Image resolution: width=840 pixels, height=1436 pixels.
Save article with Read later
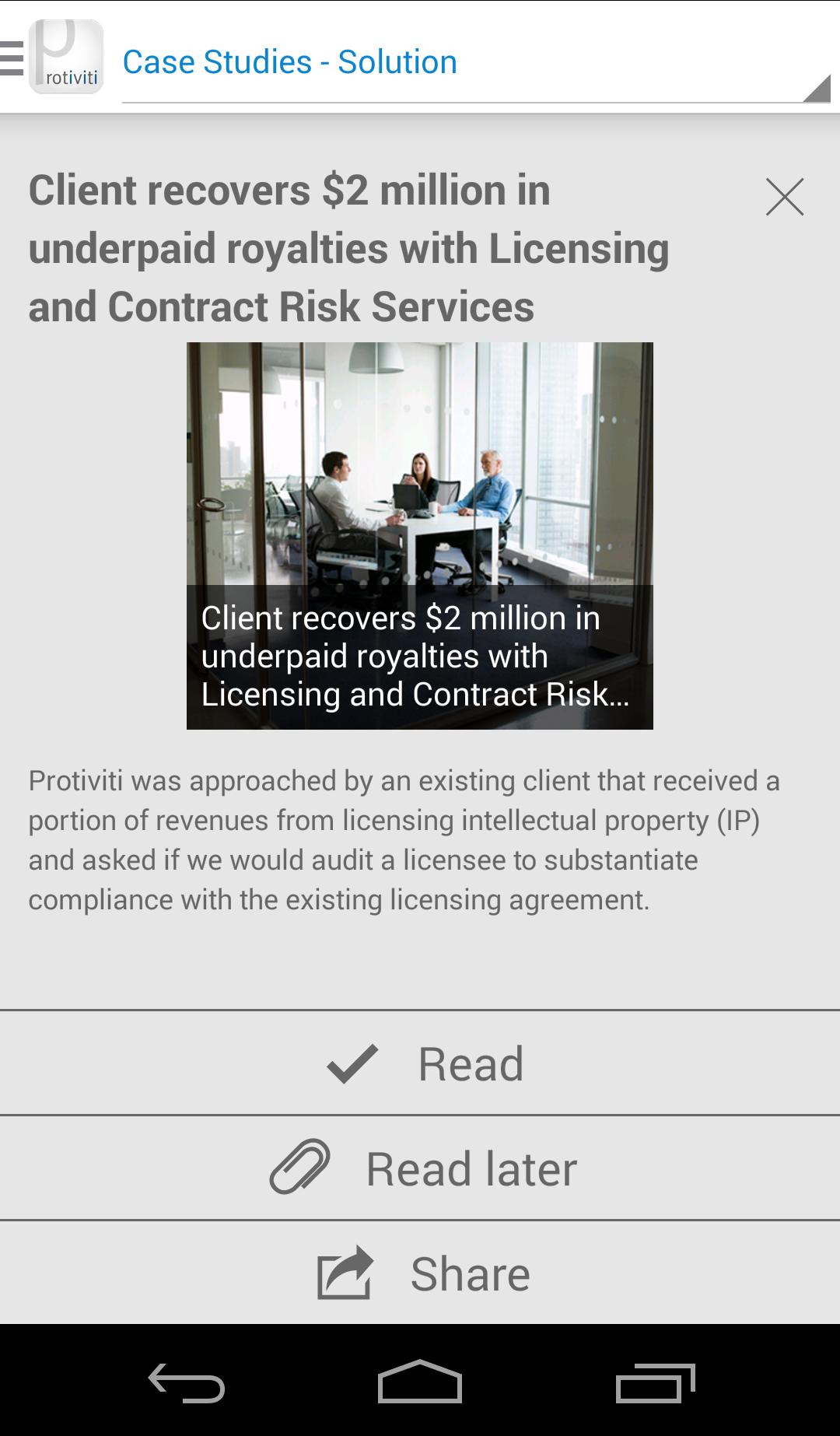coord(420,1168)
